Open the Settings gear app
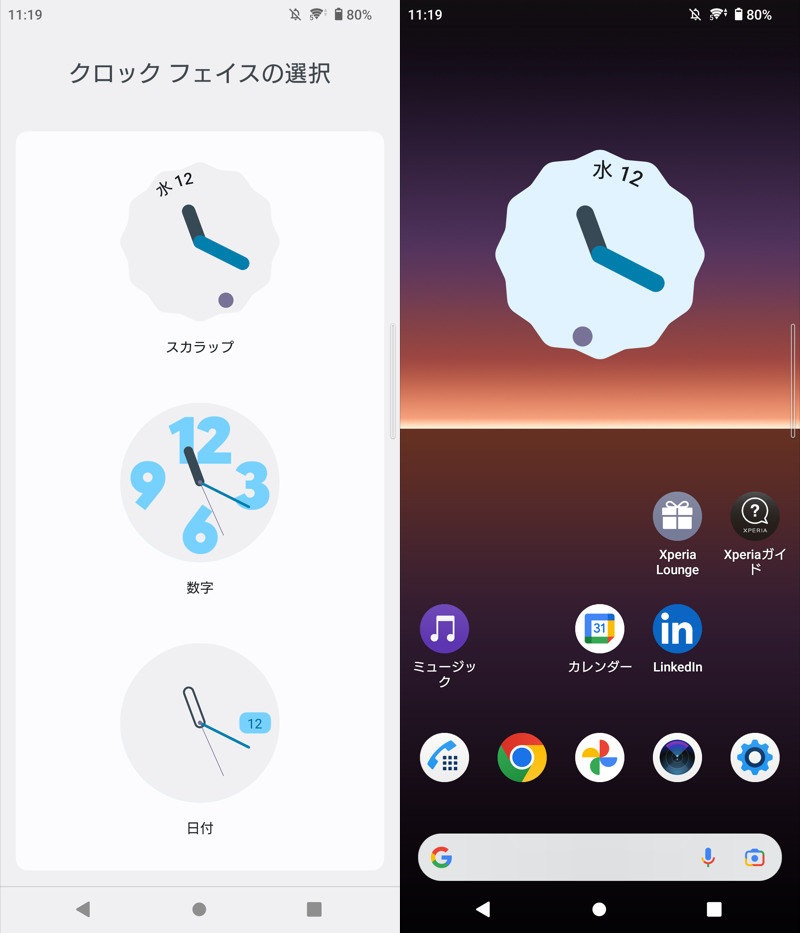Image resolution: width=800 pixels, height=933 pixels. [755, 758]
